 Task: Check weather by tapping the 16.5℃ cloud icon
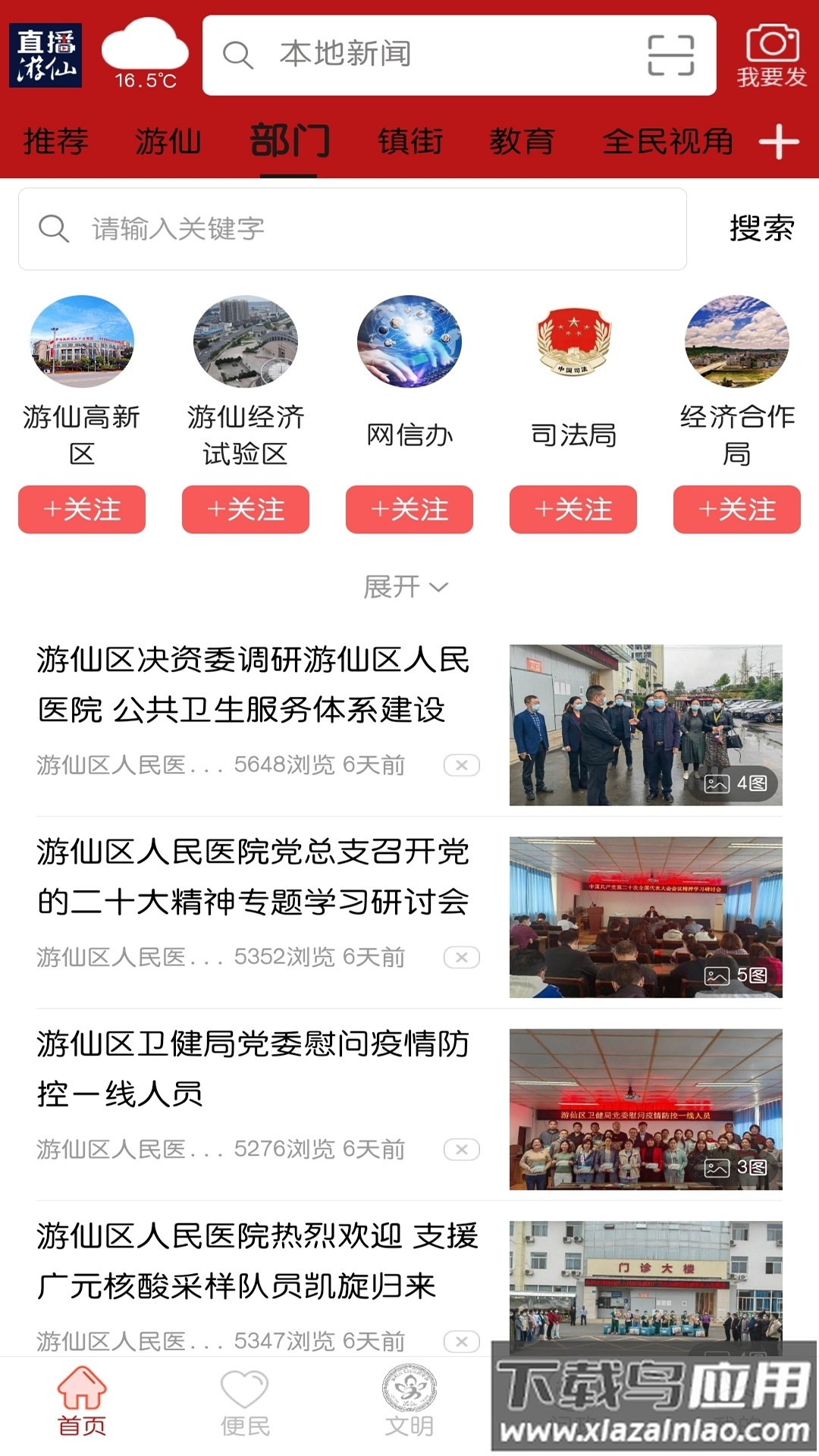click(x=144, y=52)
